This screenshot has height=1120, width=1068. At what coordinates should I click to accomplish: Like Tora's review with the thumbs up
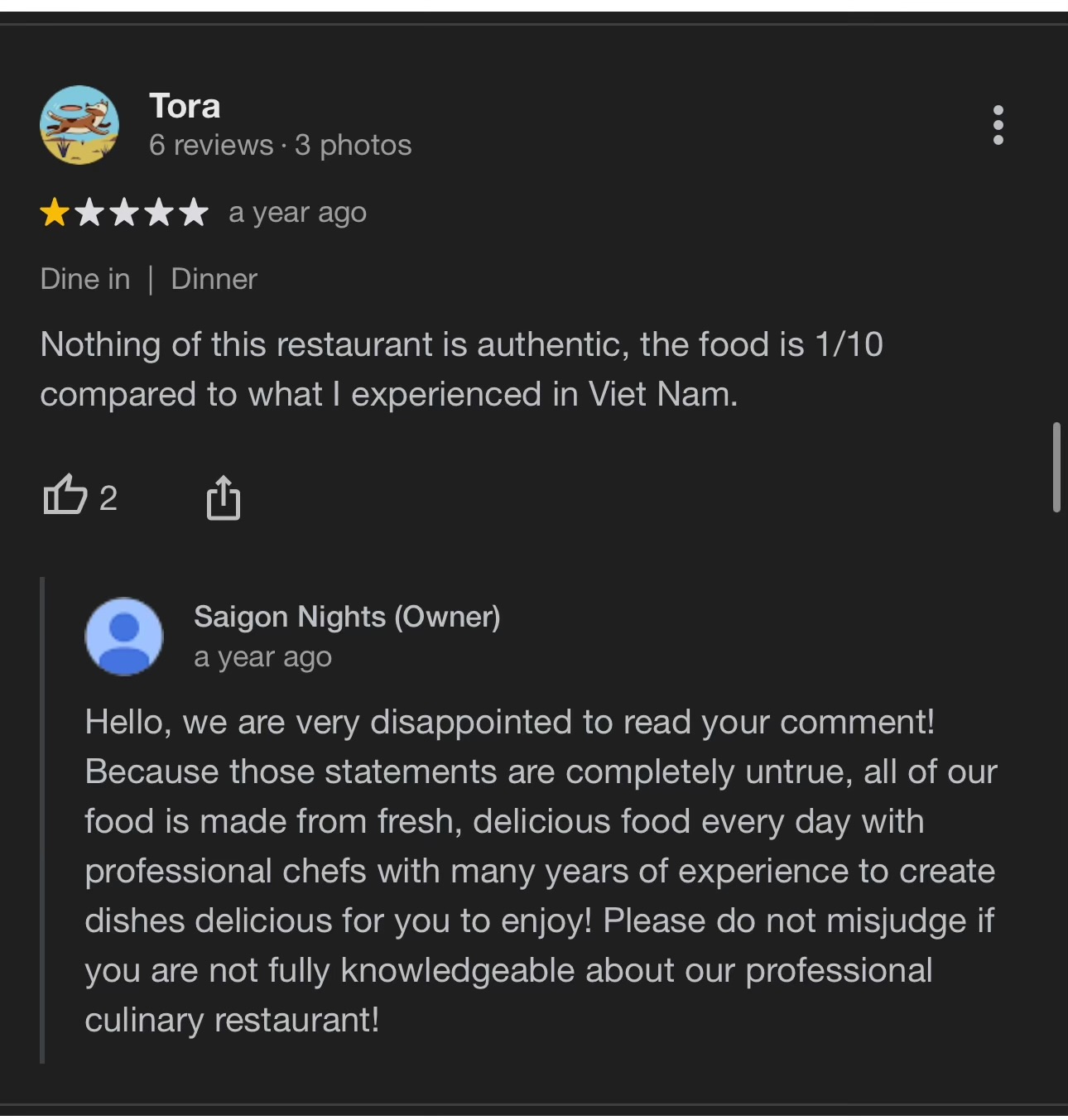[x=65, y=496]
